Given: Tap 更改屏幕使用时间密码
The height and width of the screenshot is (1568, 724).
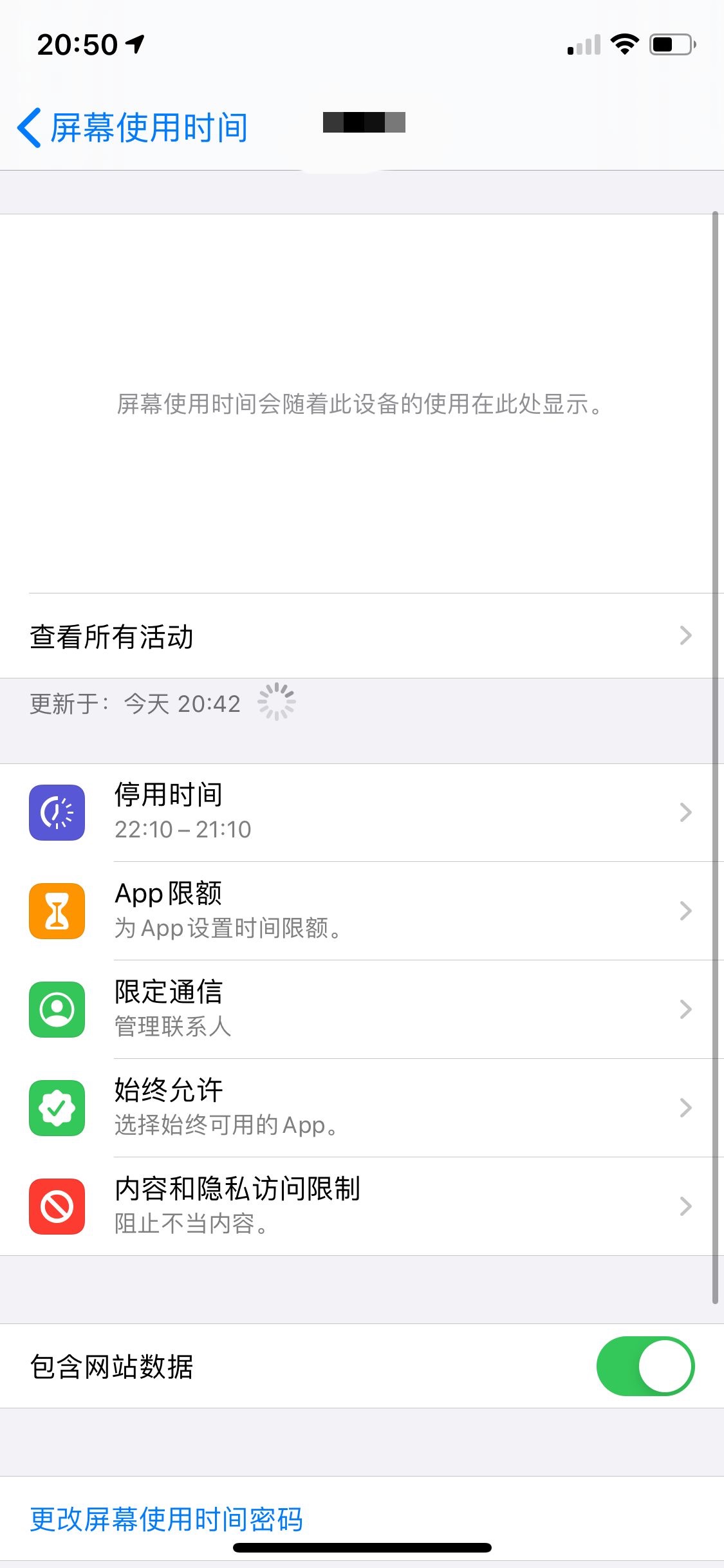Looking at the screenshot, I should pos(166,1519).
